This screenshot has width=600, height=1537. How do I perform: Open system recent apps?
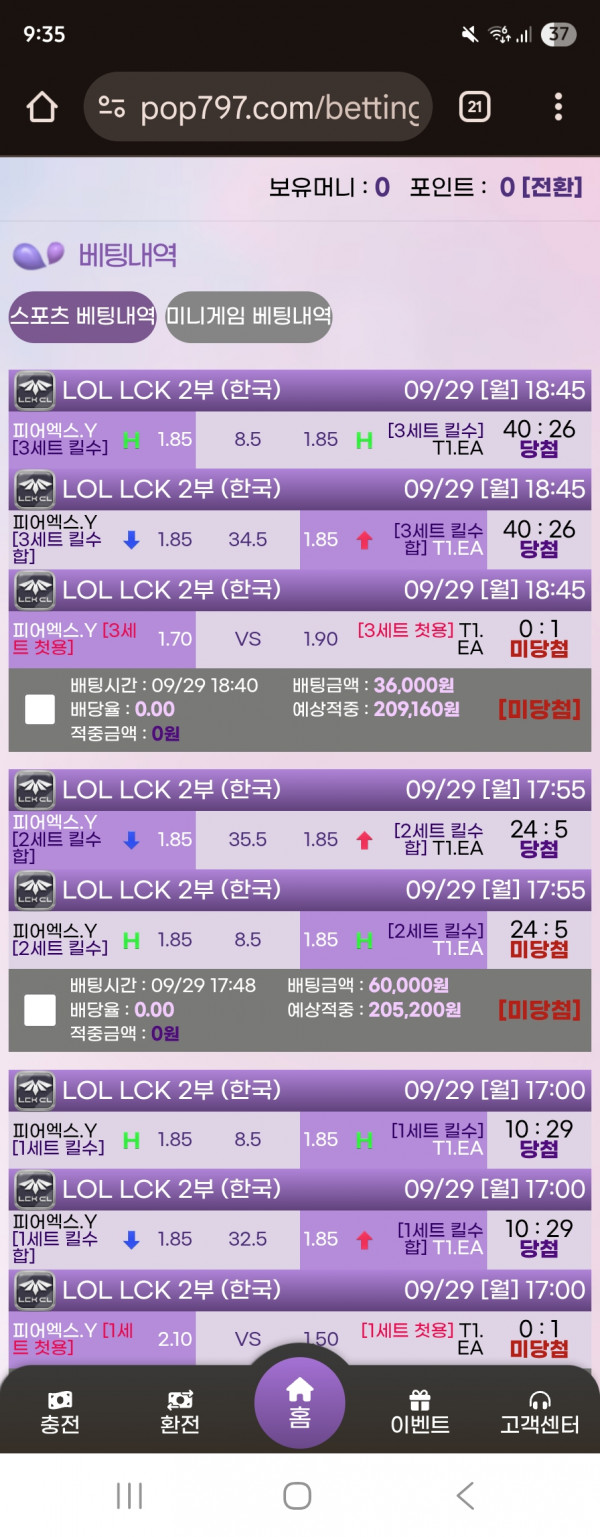coord(130,1495)
